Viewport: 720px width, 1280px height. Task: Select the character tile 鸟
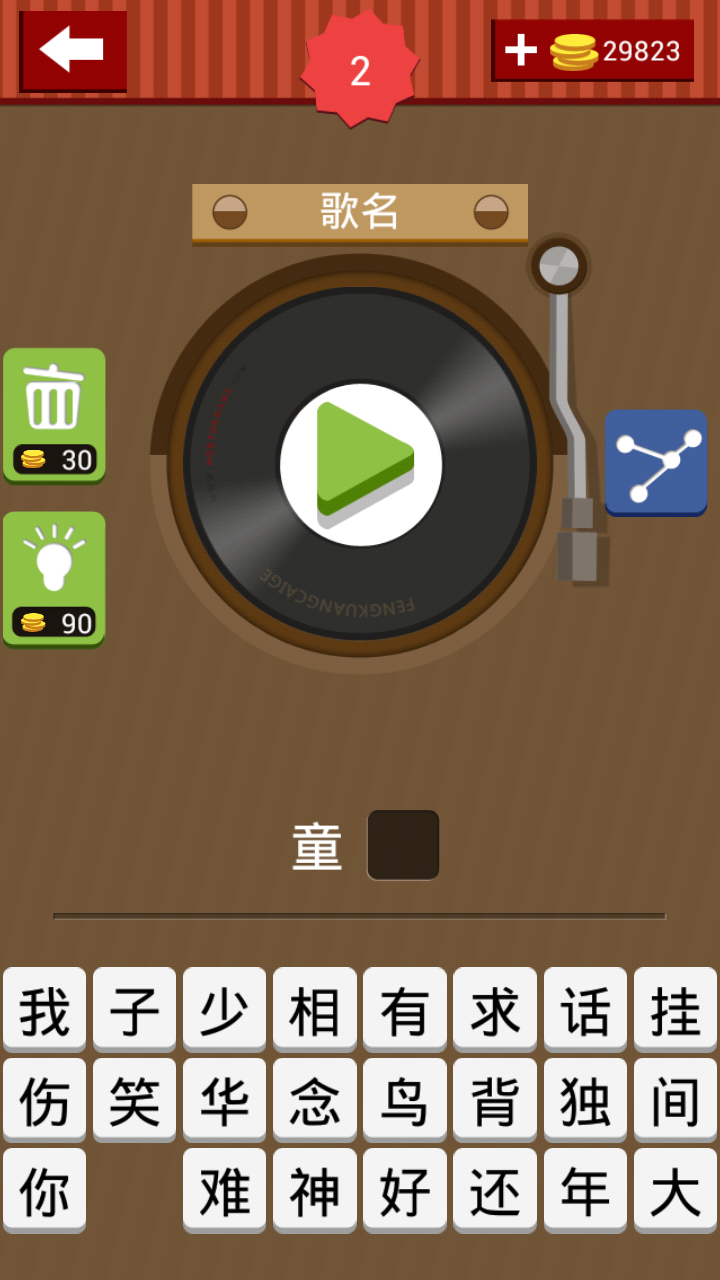pos(404,1099)
